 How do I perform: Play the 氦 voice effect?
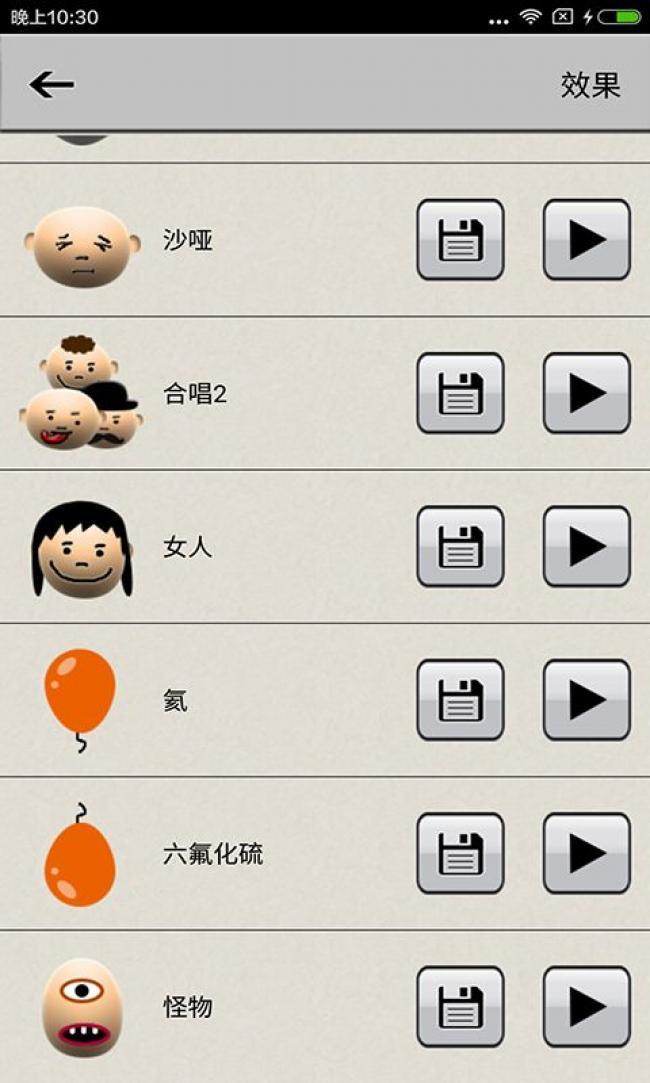coord(587,700)
